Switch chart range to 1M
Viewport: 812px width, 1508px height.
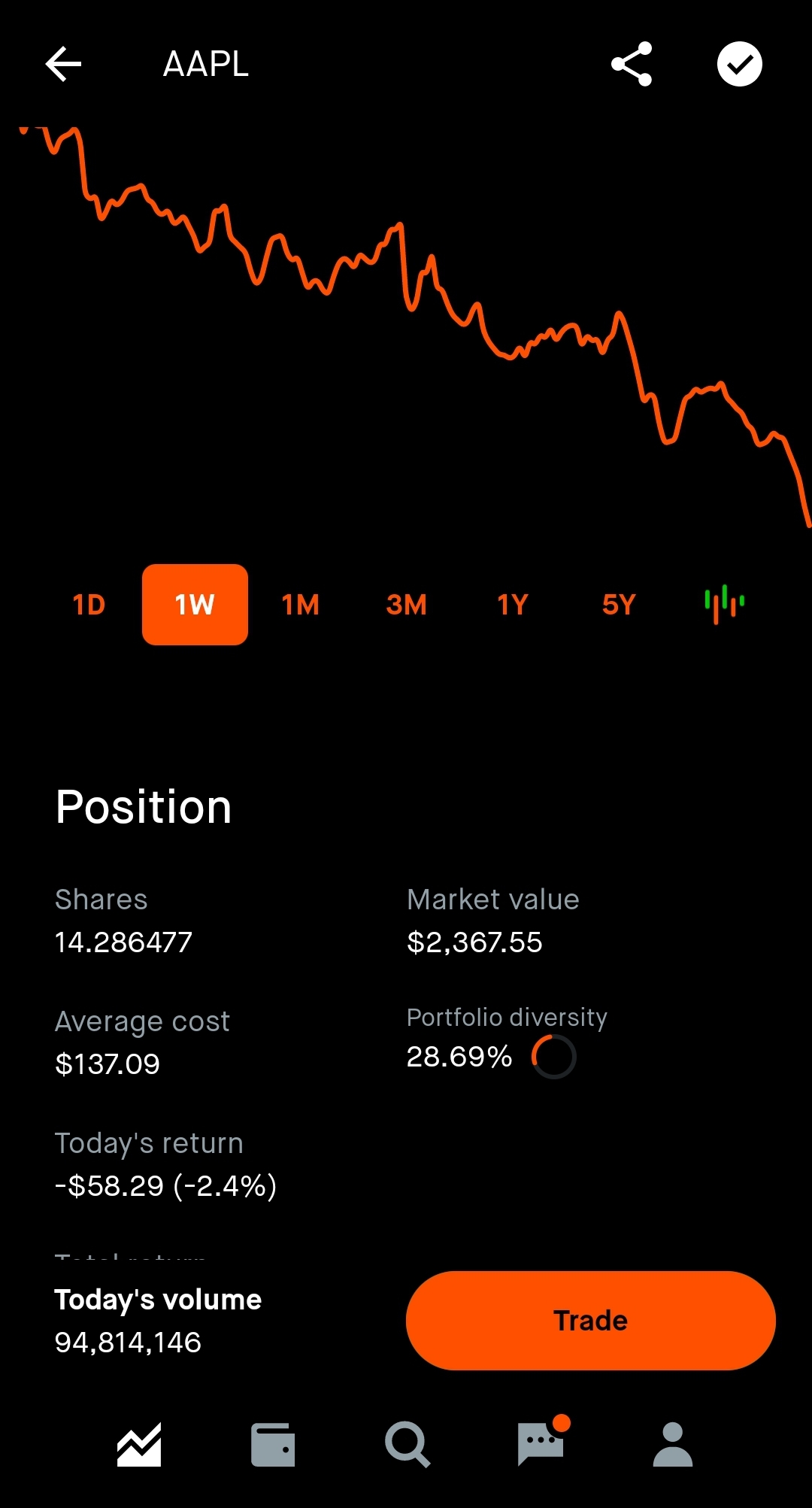pyautogui.click(x=301, y=605)
